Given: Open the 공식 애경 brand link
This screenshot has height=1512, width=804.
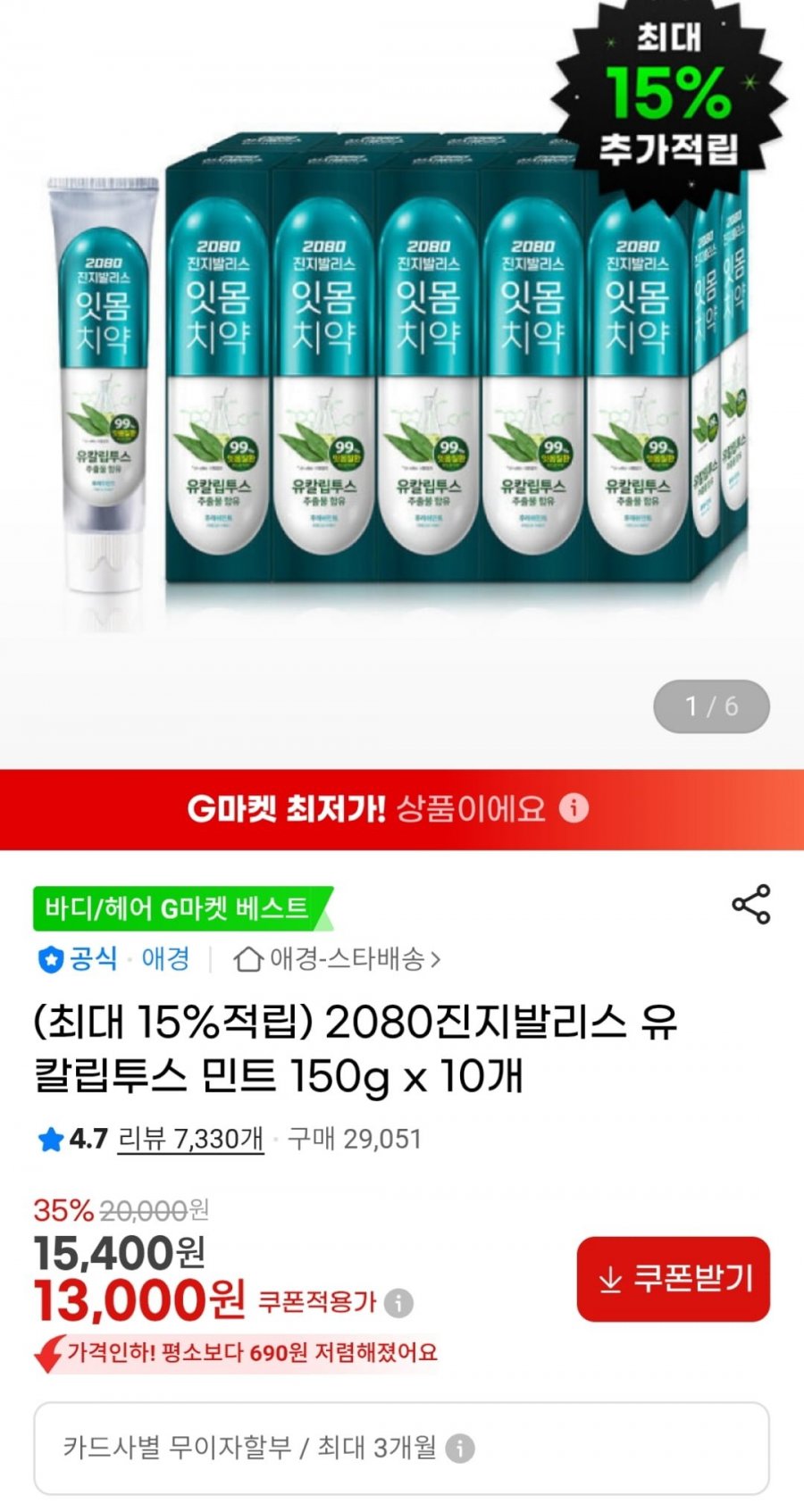Looking at the screenshot, I should 113,959.
